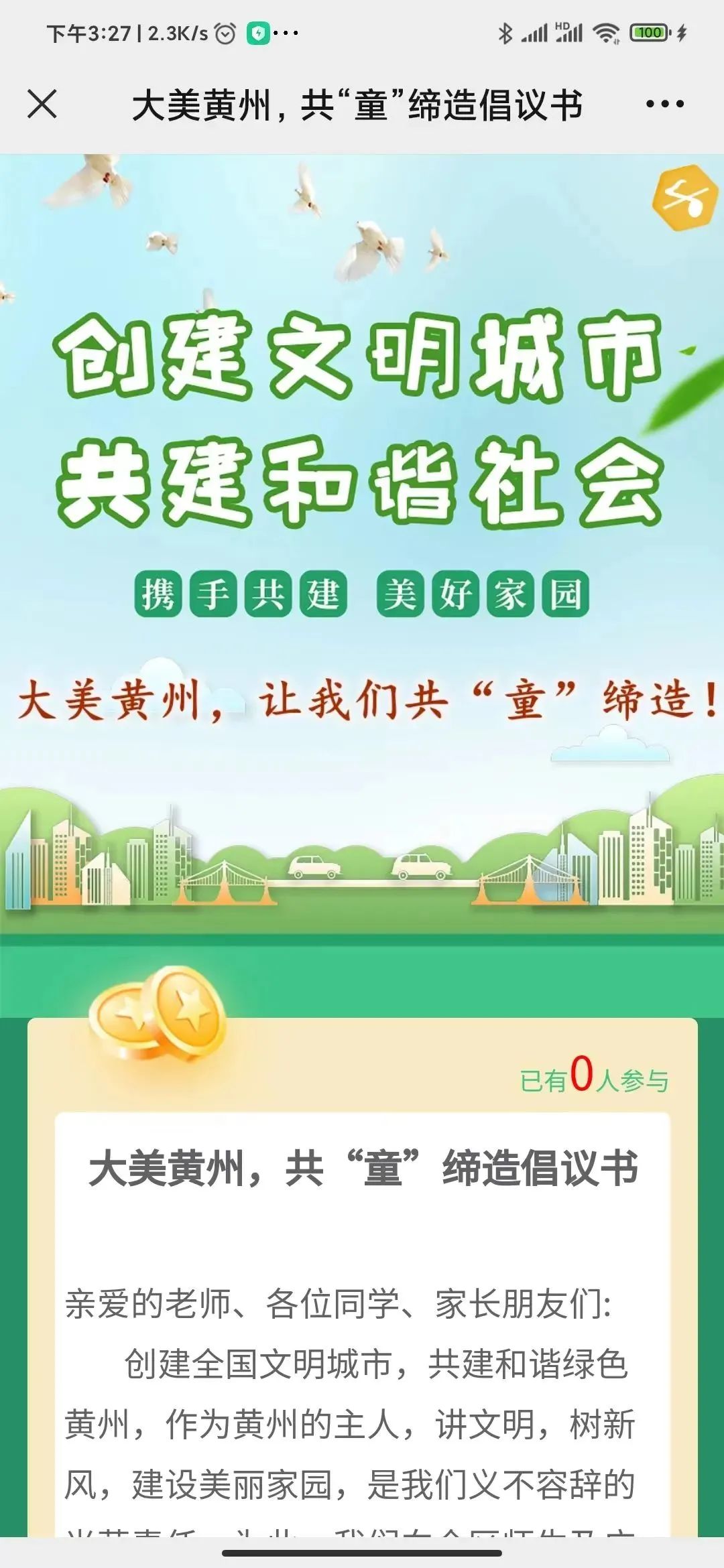The height and width of the screenshot is (1568, 724).
Task: Close the webpage with the X button
Action: click(x=42, y=105)
